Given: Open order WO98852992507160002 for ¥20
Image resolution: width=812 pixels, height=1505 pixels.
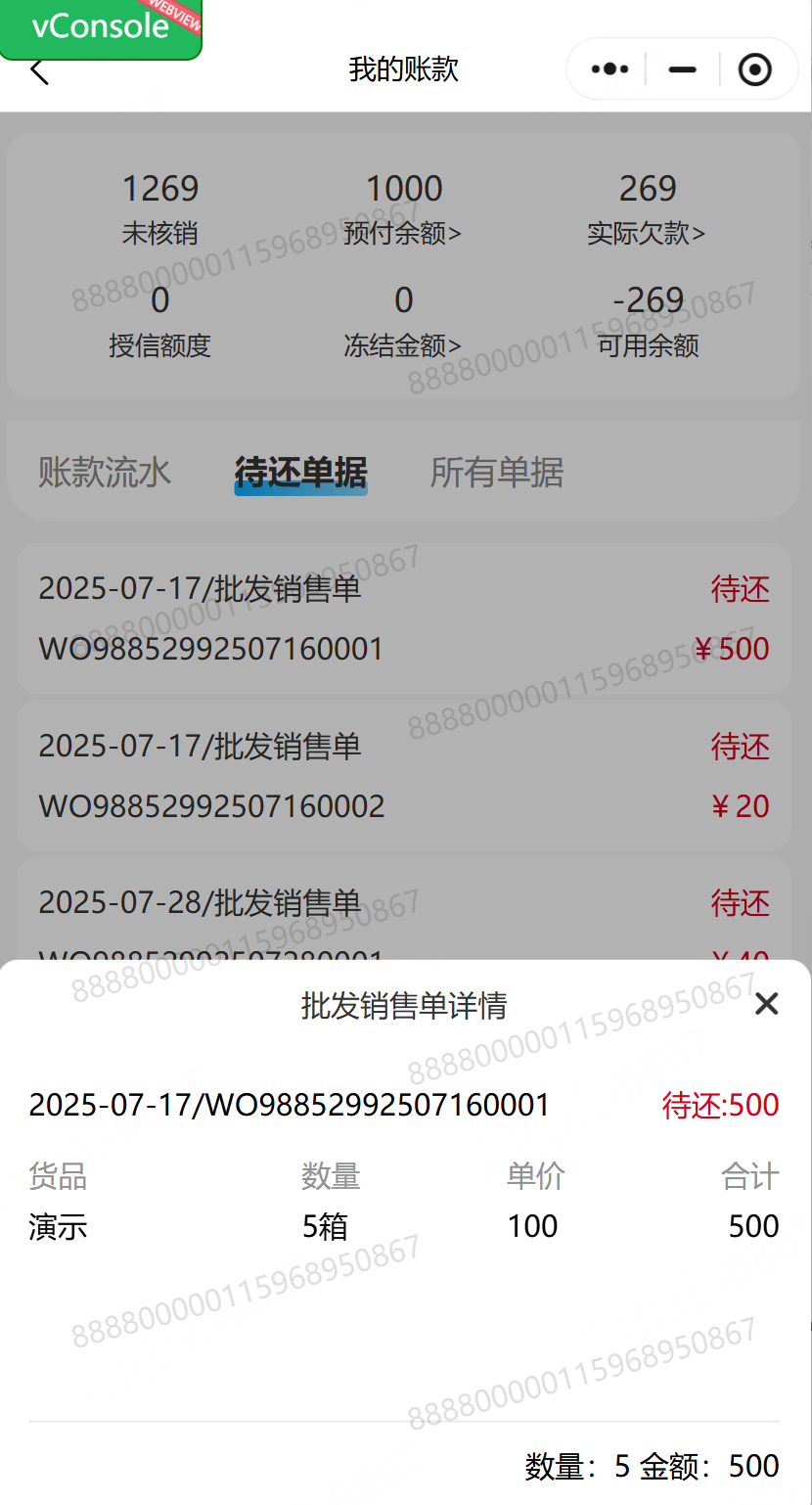Looking at the screenshot, I should [403, 776].
